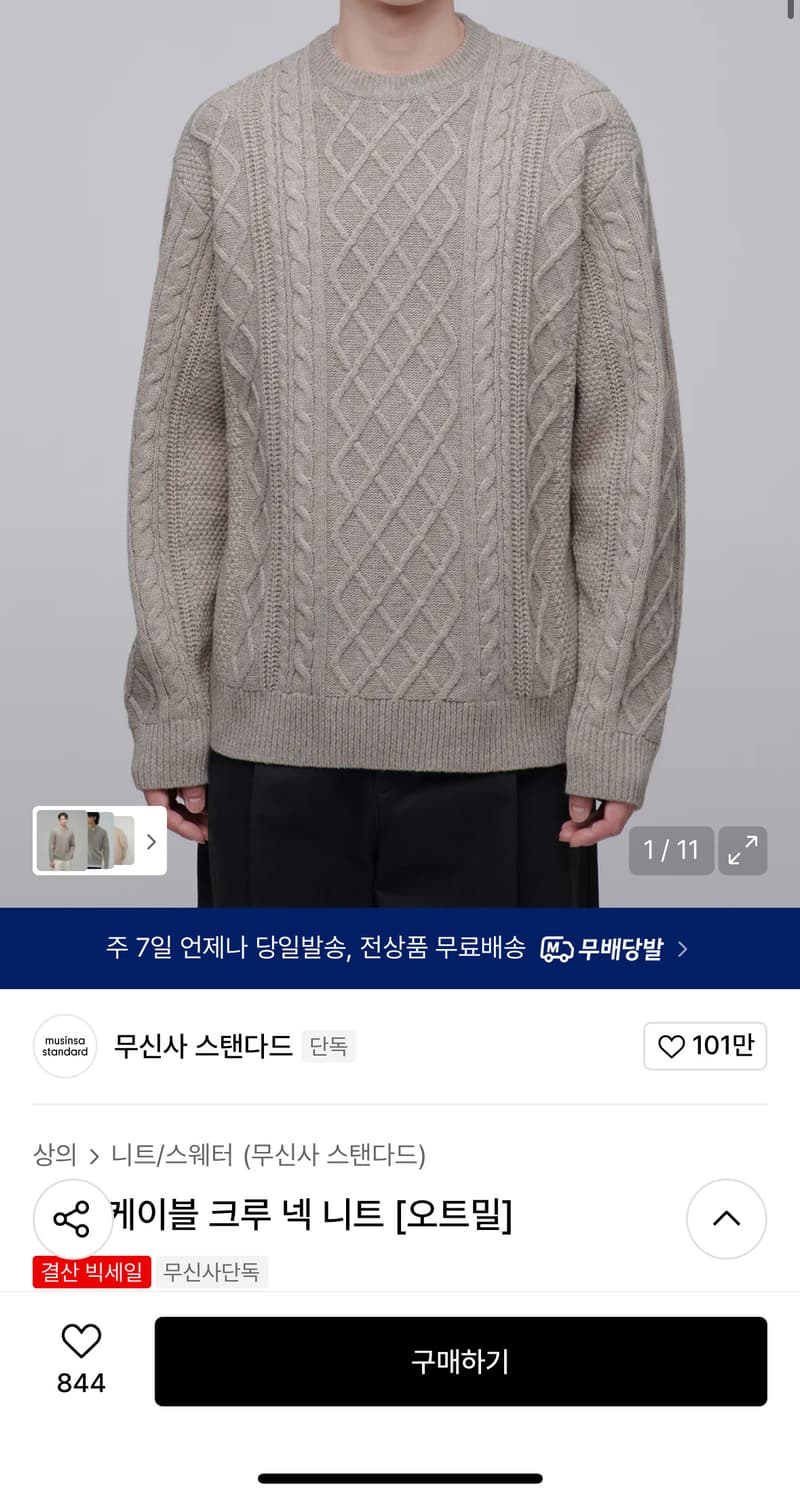Collapse product details with the up arrow
800x1500 pixels.
pyautogui.click(x=726, y=1219)
